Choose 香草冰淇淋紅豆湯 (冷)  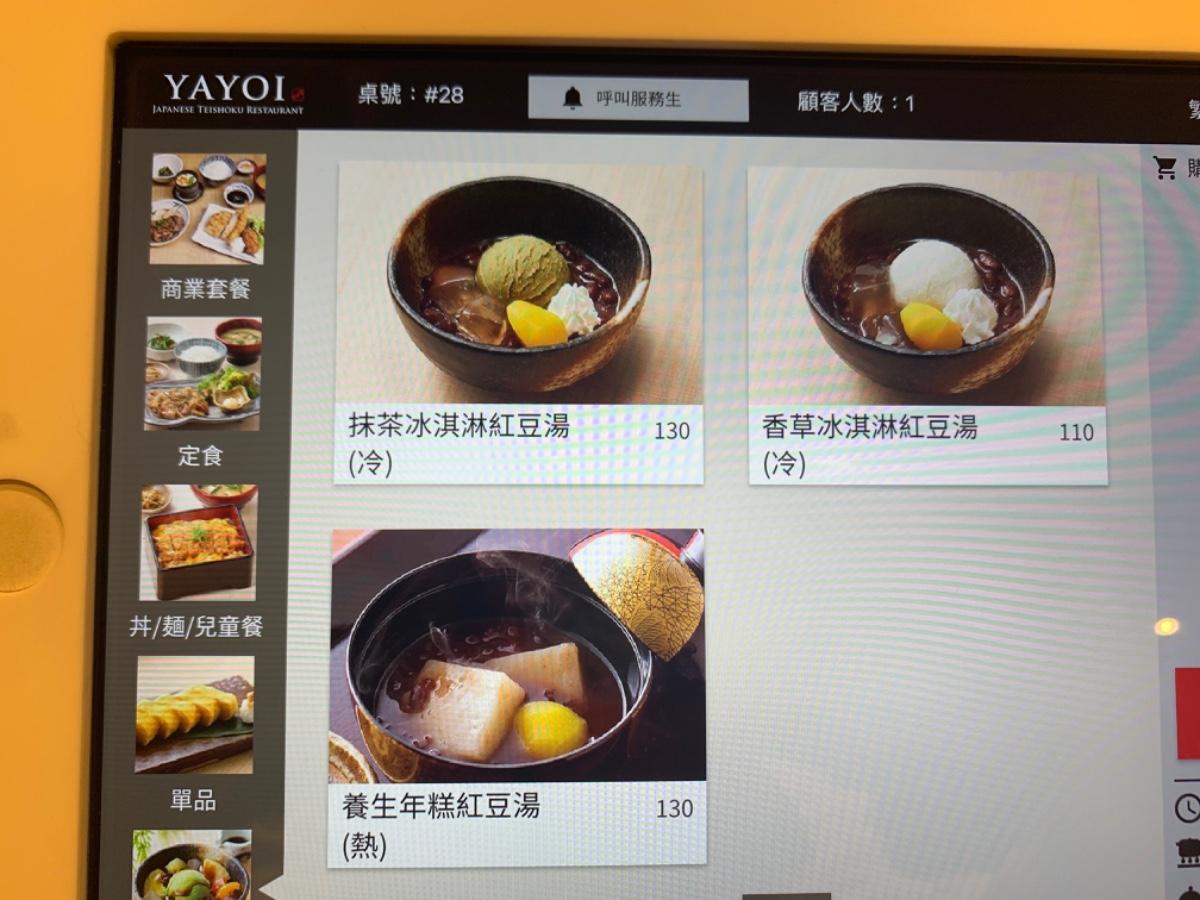927,325
